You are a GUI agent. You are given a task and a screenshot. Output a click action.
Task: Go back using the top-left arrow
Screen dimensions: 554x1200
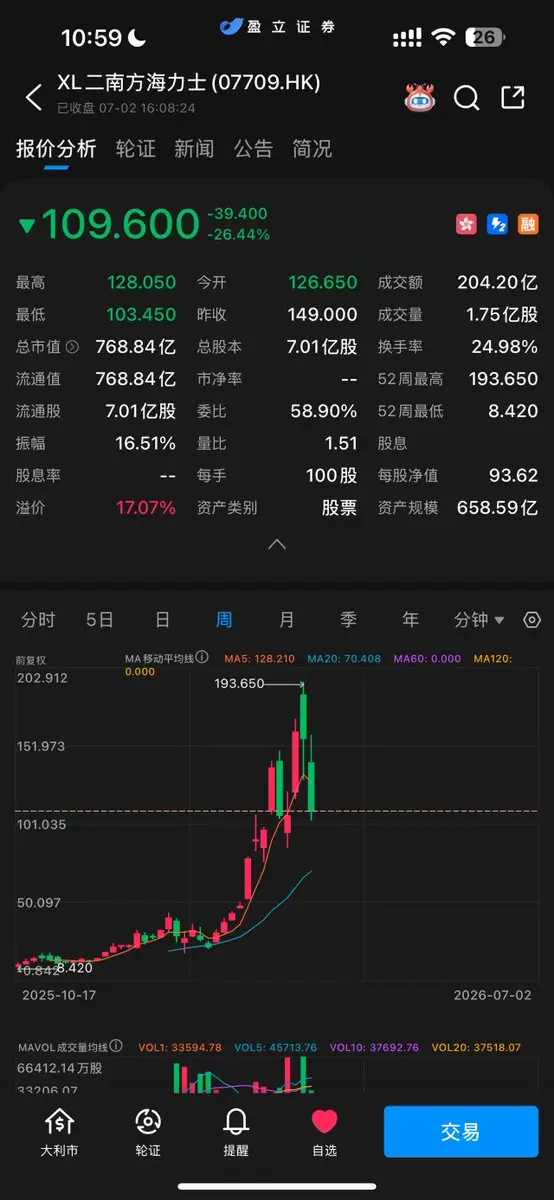click(33, 97)
